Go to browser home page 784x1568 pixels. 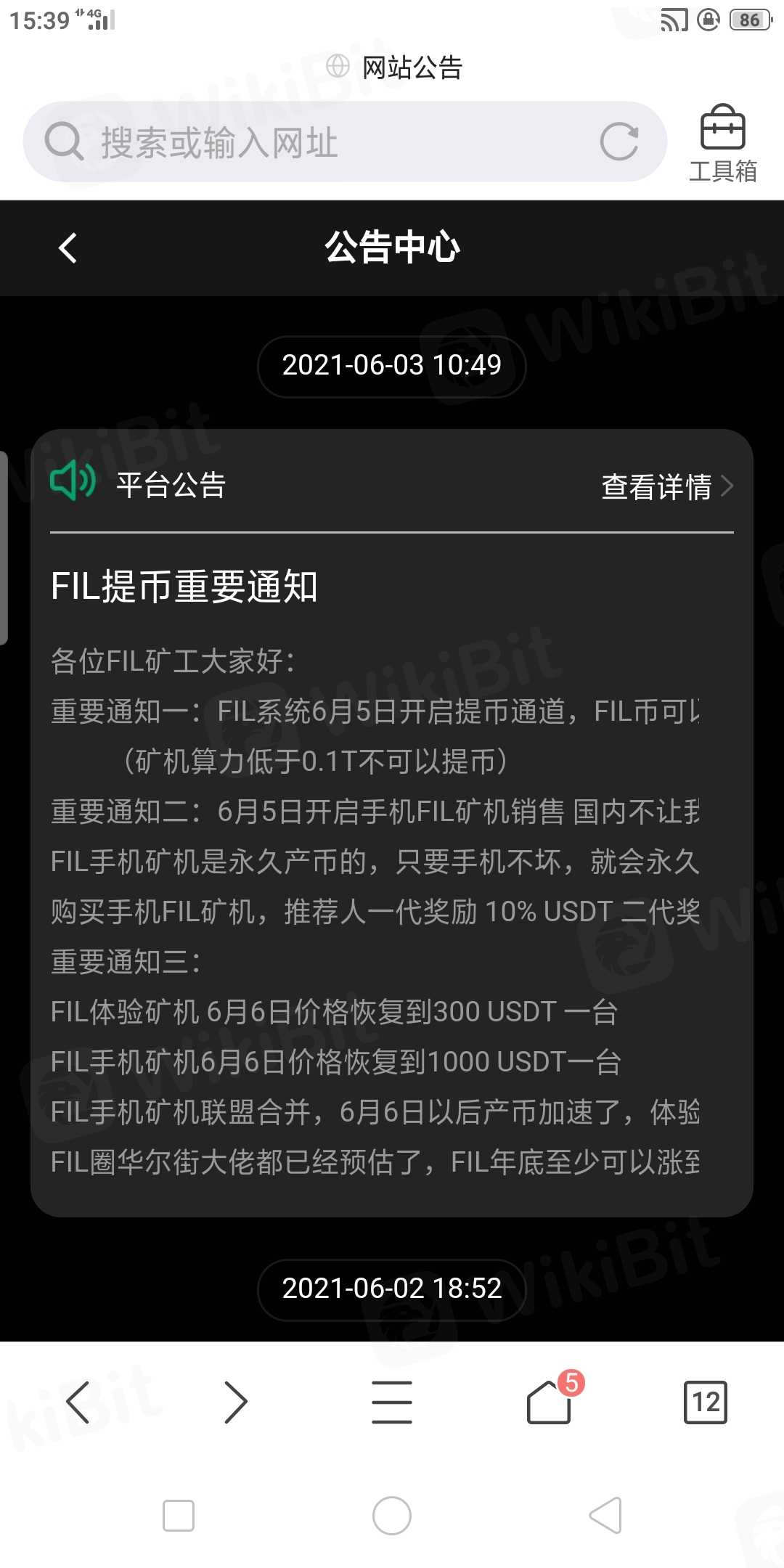pyautogui.click(x=549, y=1402)
